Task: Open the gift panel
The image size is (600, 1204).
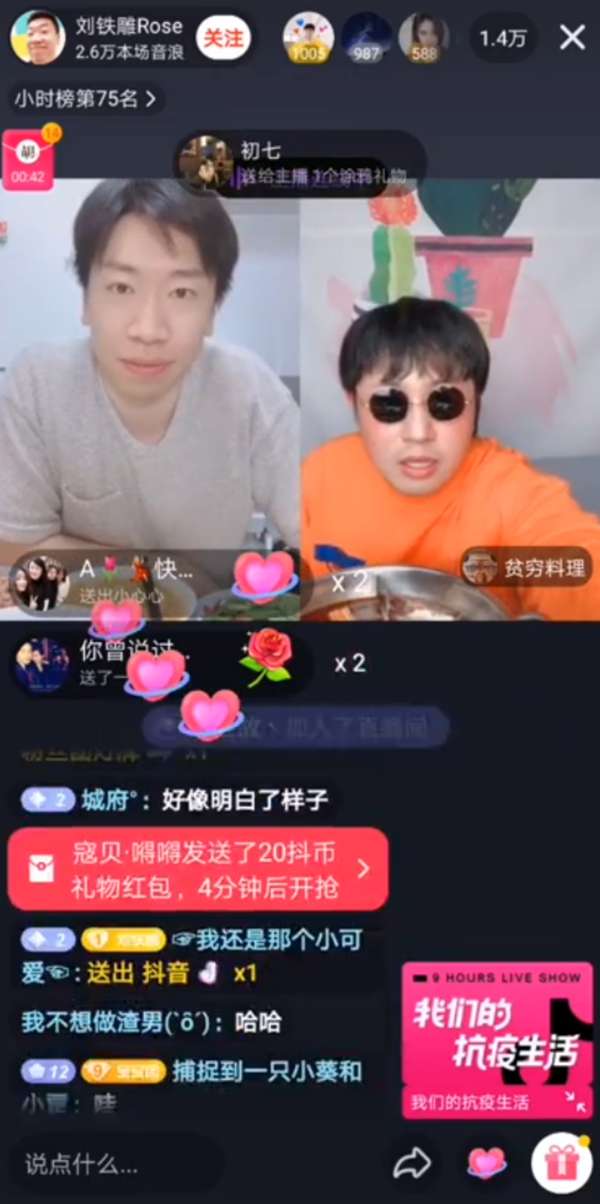Action: 561,1163
